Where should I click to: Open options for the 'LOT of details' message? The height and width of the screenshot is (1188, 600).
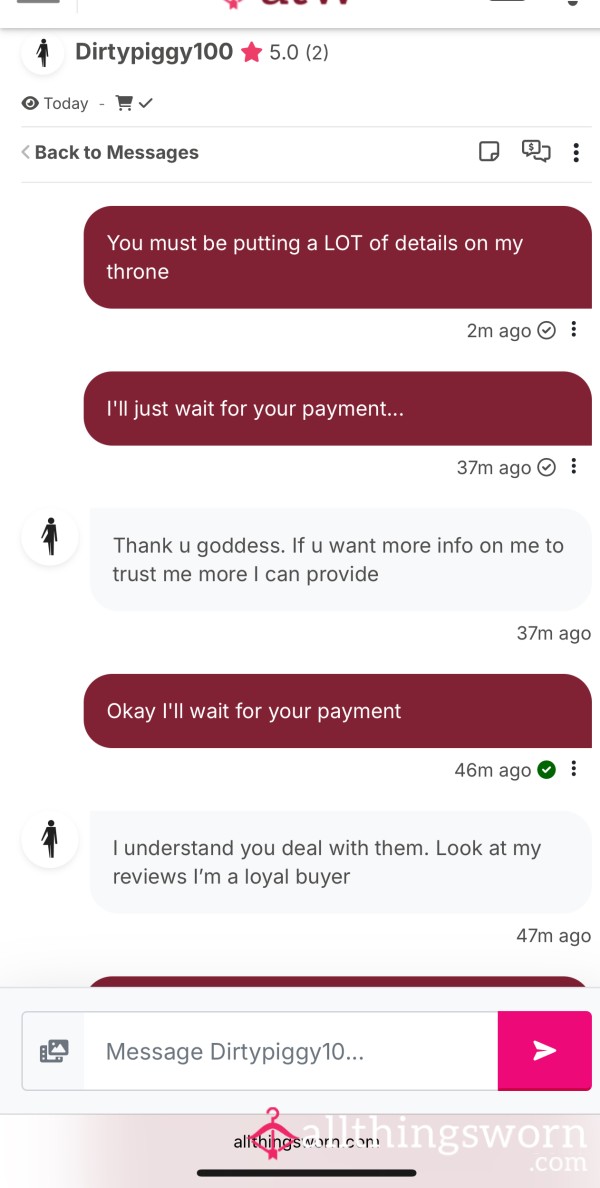pyautogui.click(x=573, y=330)
